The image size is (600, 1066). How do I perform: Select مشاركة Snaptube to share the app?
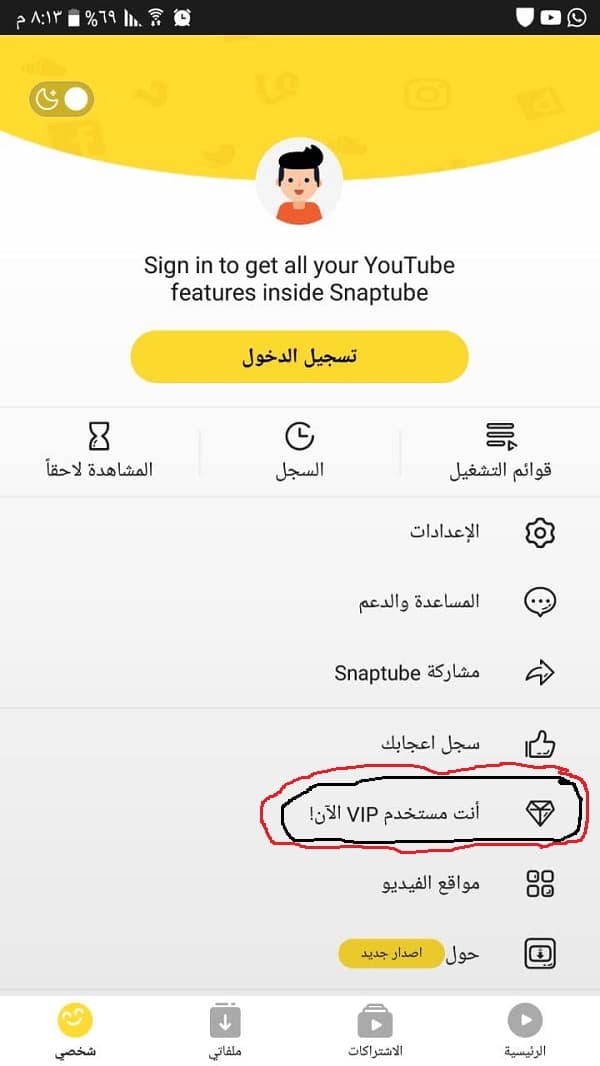point(300,673)
